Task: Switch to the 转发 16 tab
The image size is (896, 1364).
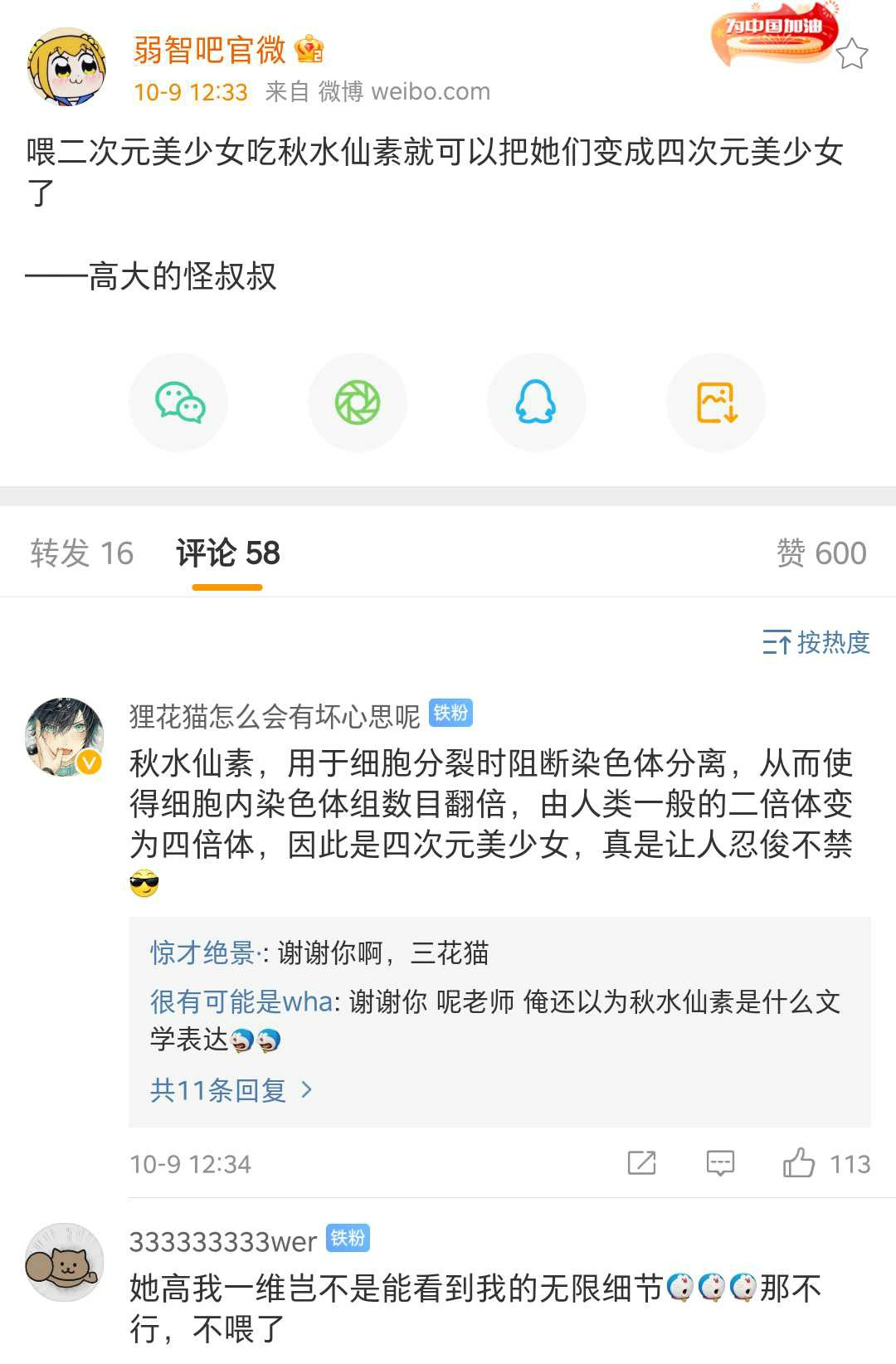Action: click(81, 553)
